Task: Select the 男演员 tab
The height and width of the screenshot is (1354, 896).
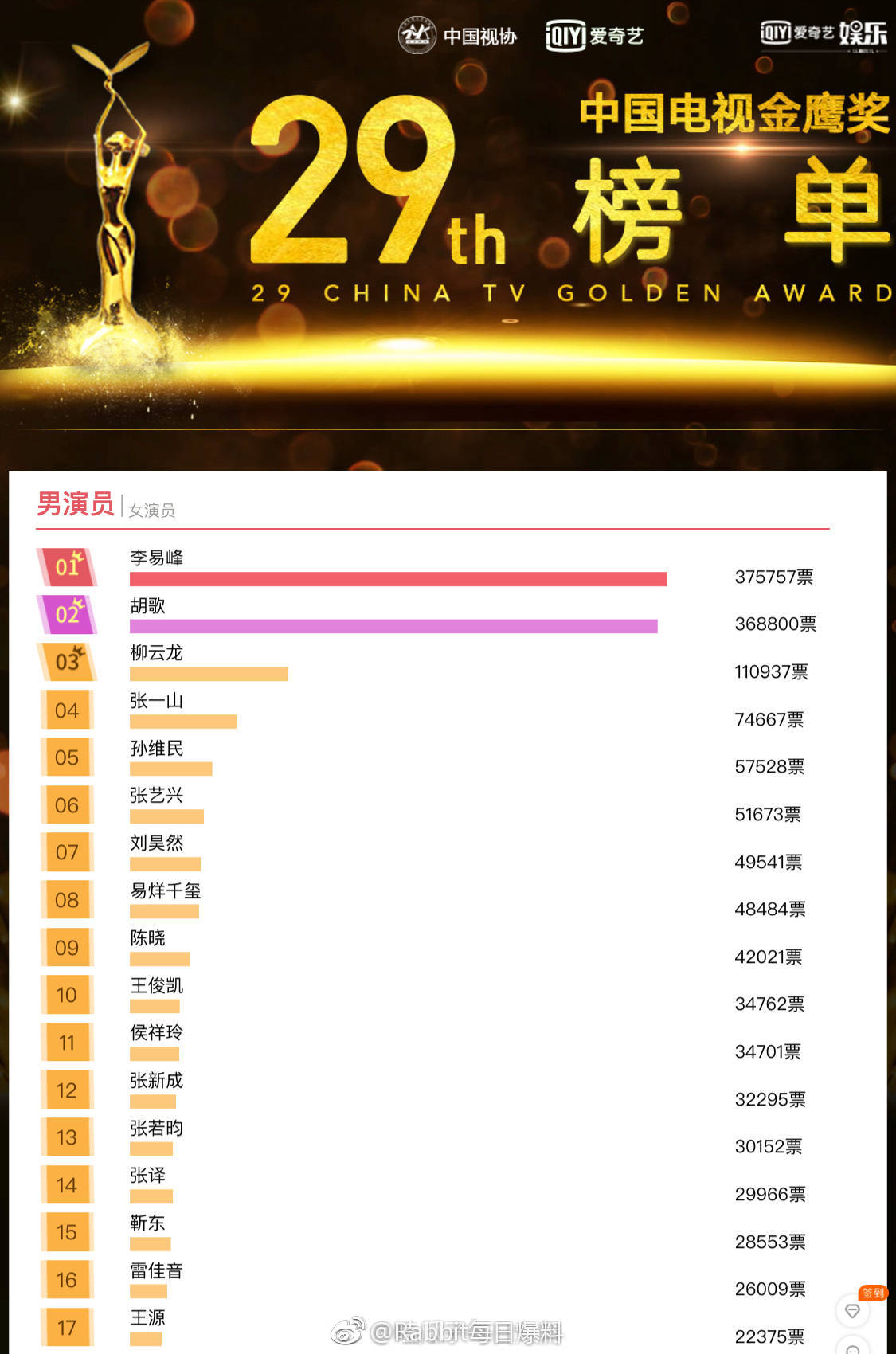Action: click(x=76, y=504)
